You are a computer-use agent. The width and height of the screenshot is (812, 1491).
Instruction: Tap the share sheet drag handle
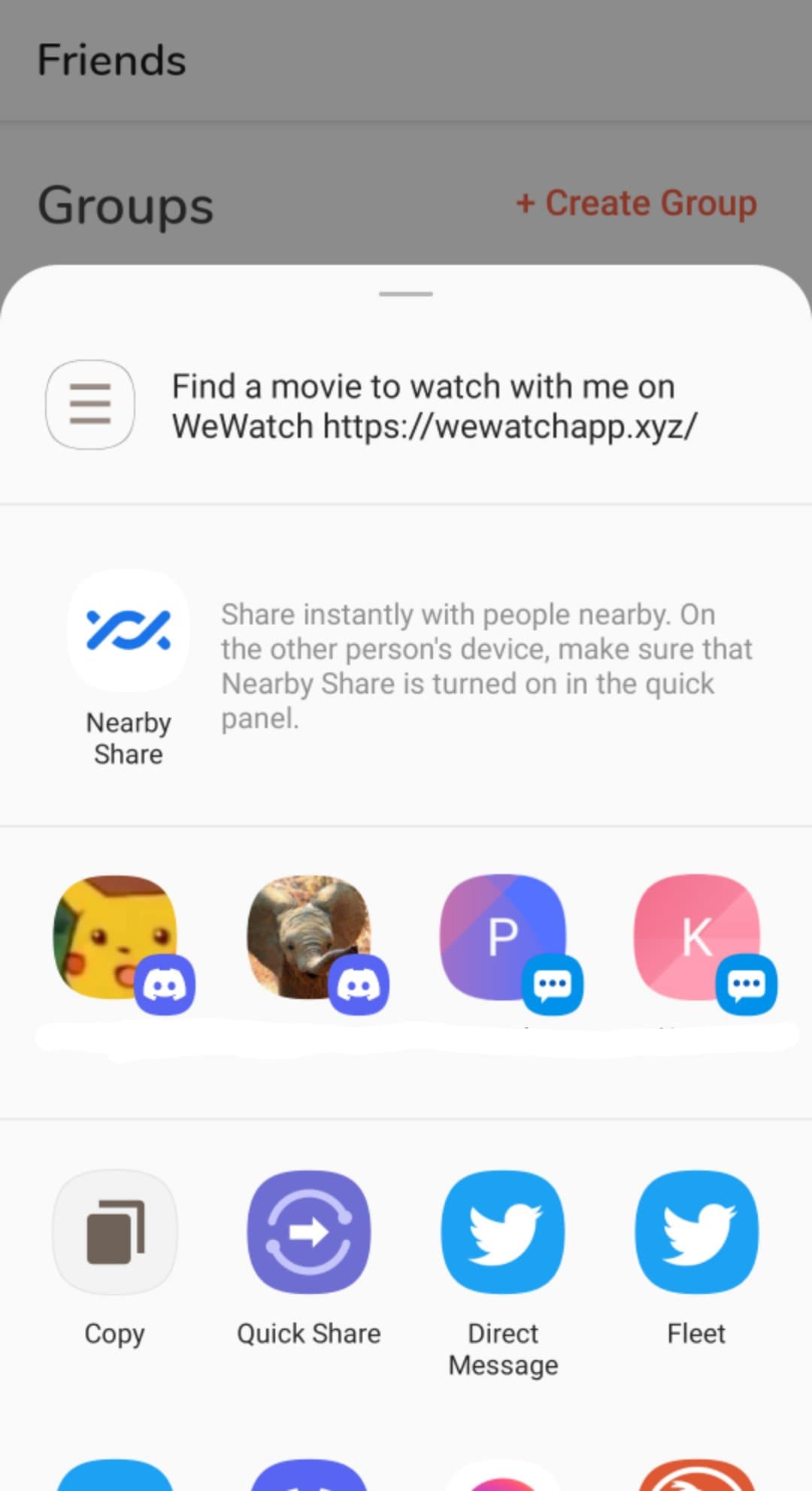coord(406,294)
